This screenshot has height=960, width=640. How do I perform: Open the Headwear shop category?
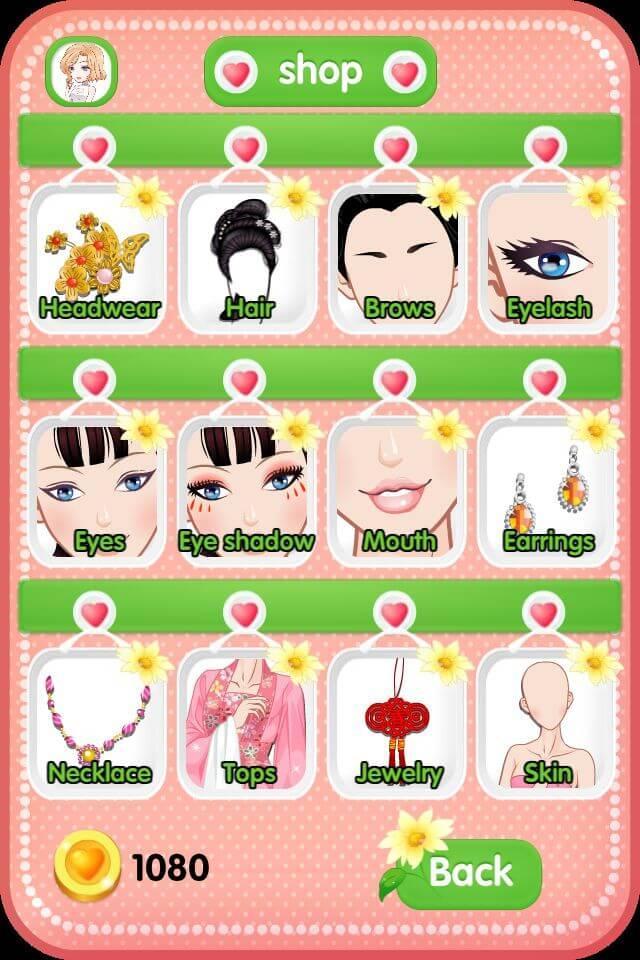click(x=96, y=258)
